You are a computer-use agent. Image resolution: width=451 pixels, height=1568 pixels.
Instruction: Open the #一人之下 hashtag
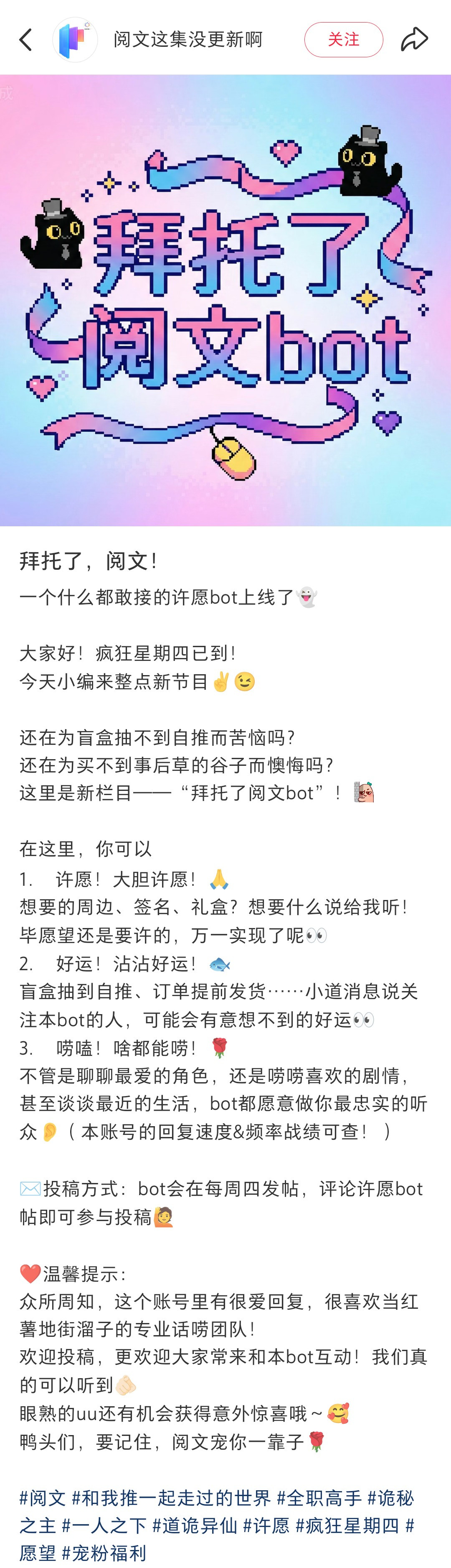(x=104, y=1526)
